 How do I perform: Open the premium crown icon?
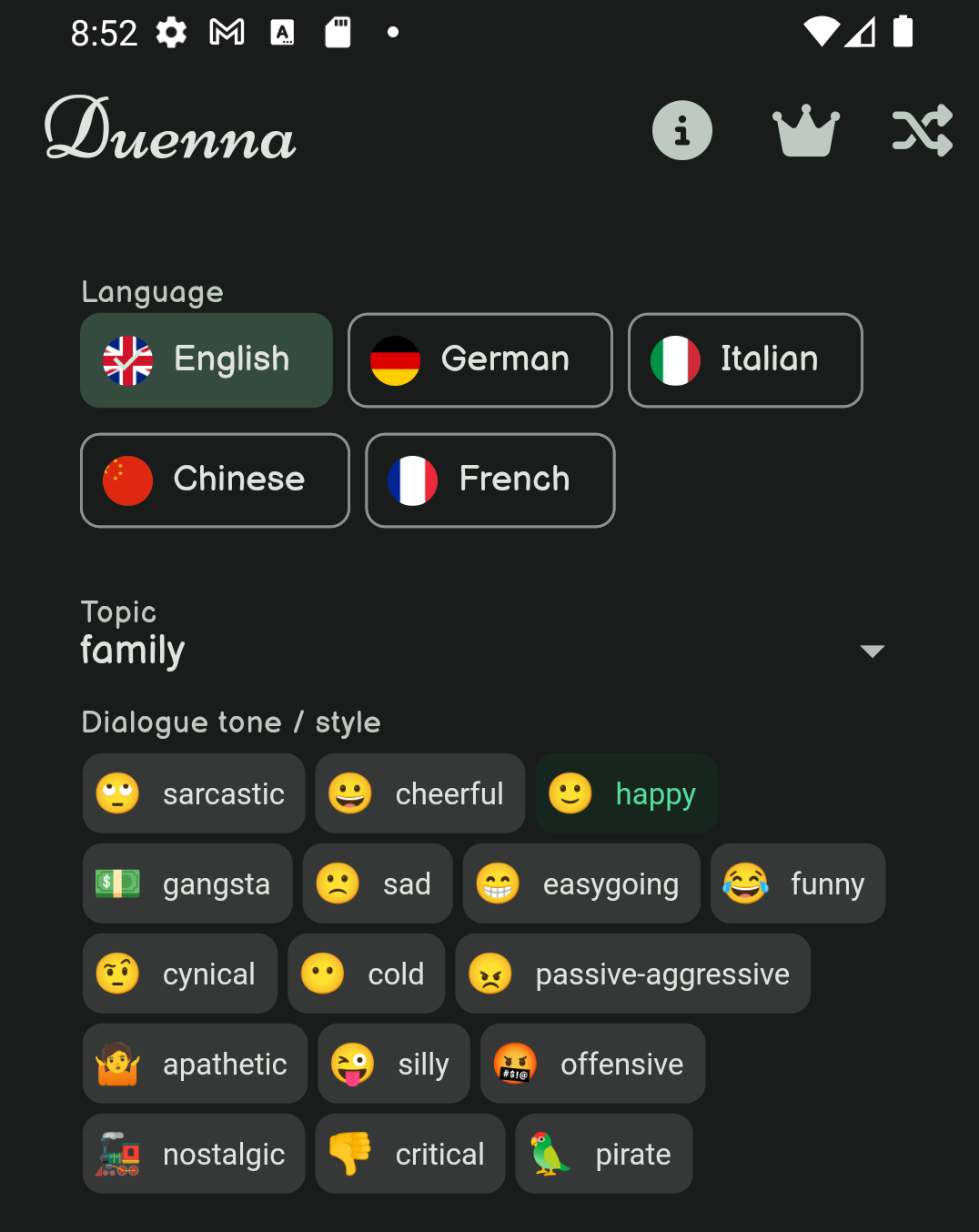coord(805,131)
